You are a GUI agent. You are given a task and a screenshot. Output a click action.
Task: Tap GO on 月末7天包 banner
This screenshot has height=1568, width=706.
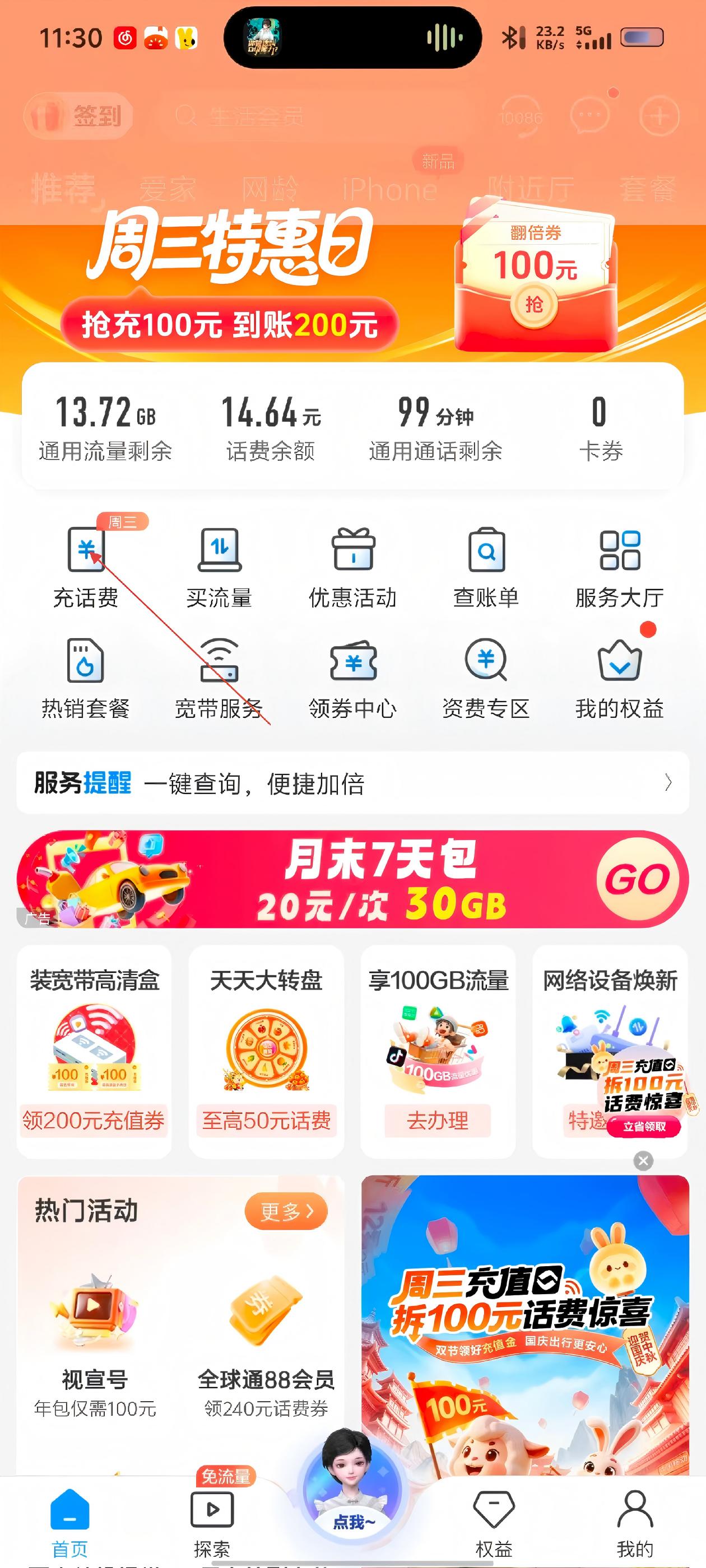[x=637, y=879]
